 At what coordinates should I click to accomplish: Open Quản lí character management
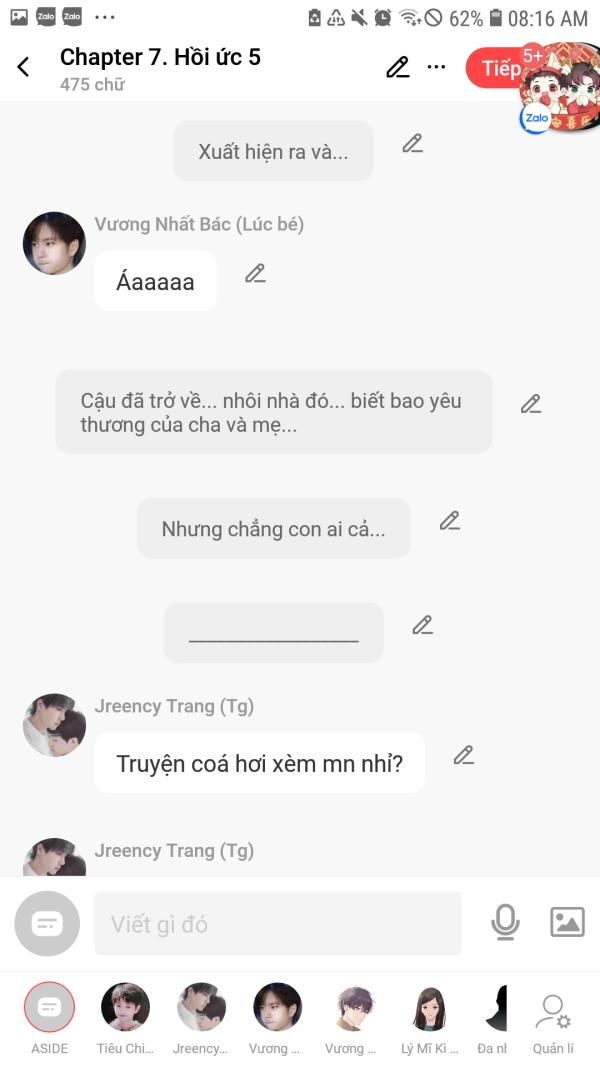[x=553, y=1020]
